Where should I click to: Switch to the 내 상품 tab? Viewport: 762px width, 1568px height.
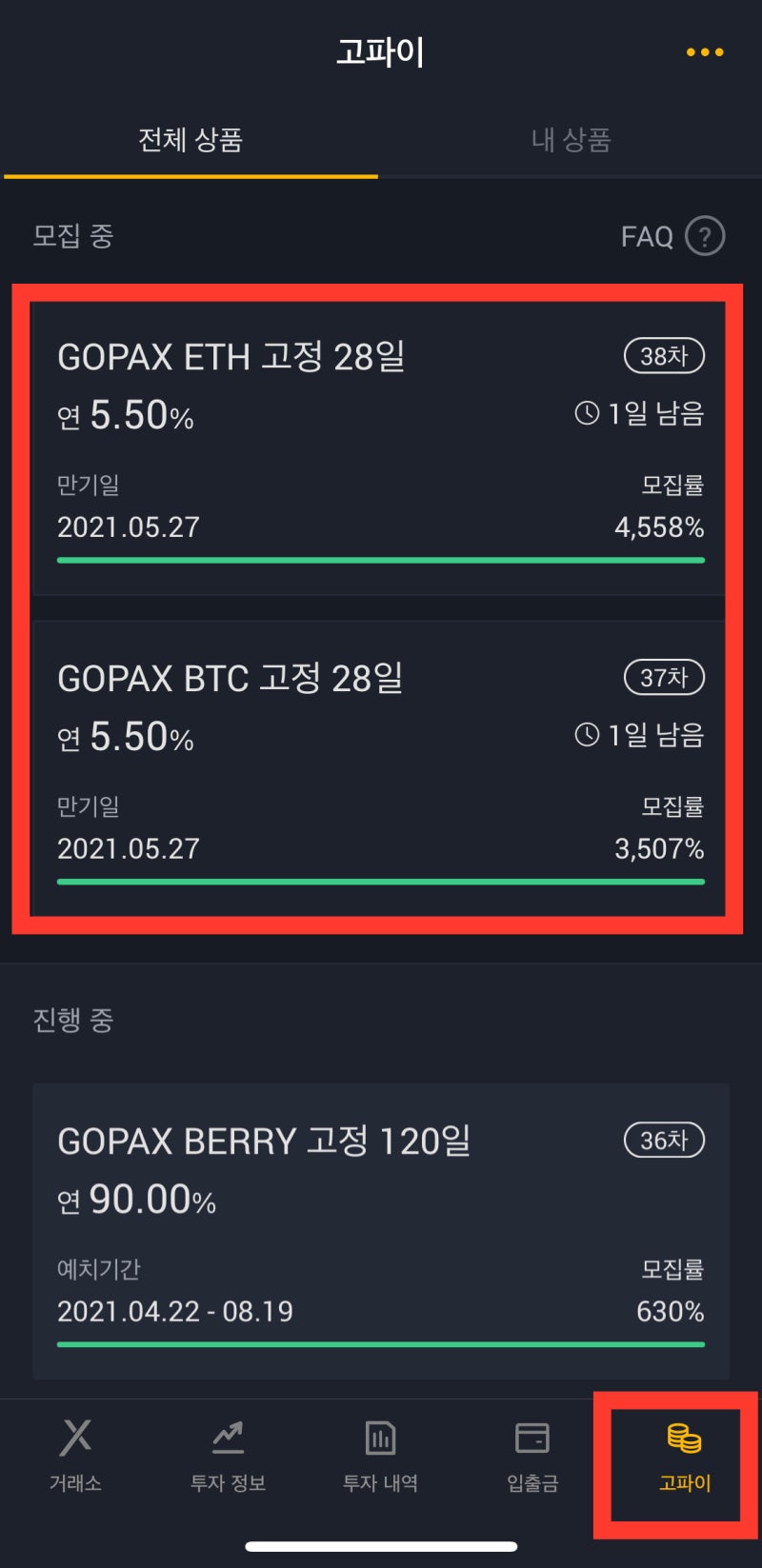(x=571, y=141)
